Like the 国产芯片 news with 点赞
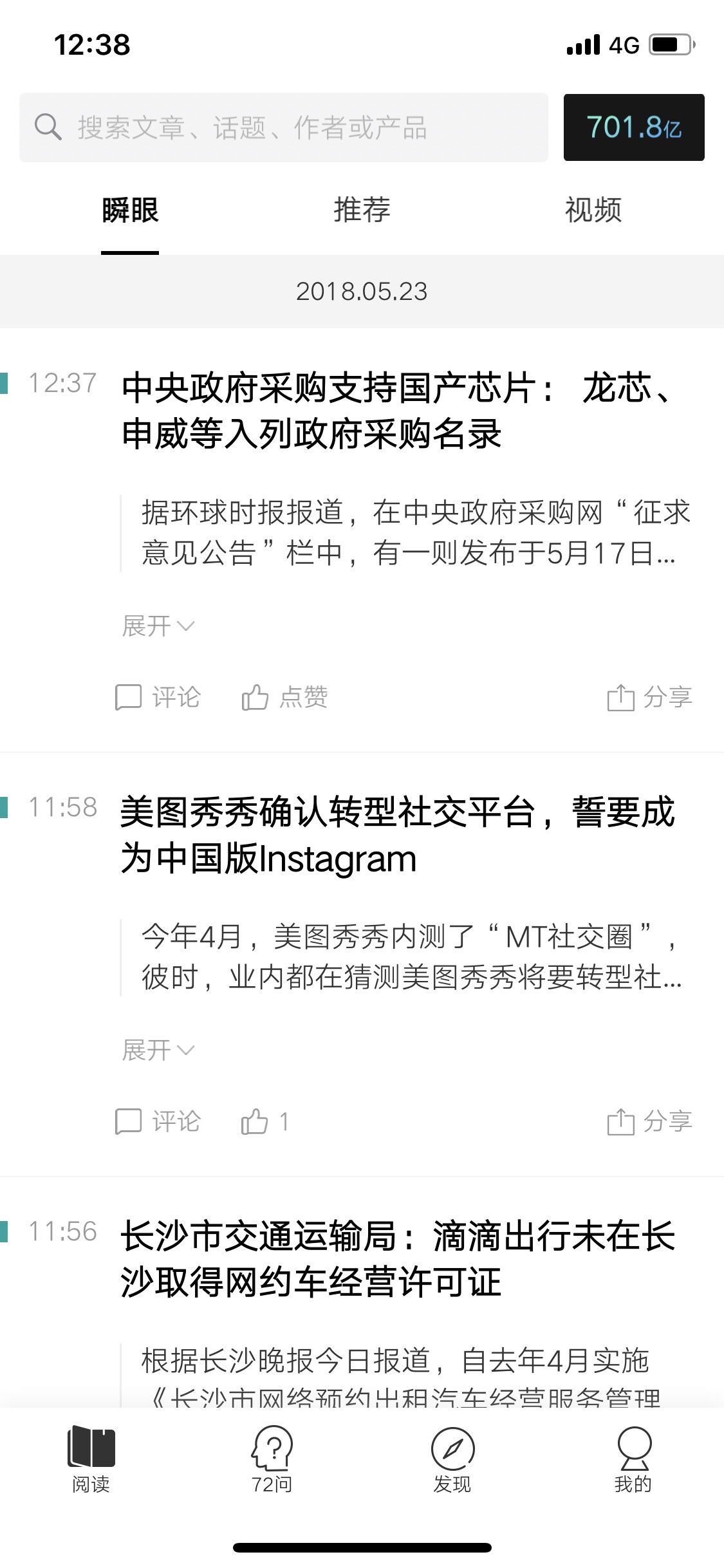724x1568 pixels. (x=284, y=697)
